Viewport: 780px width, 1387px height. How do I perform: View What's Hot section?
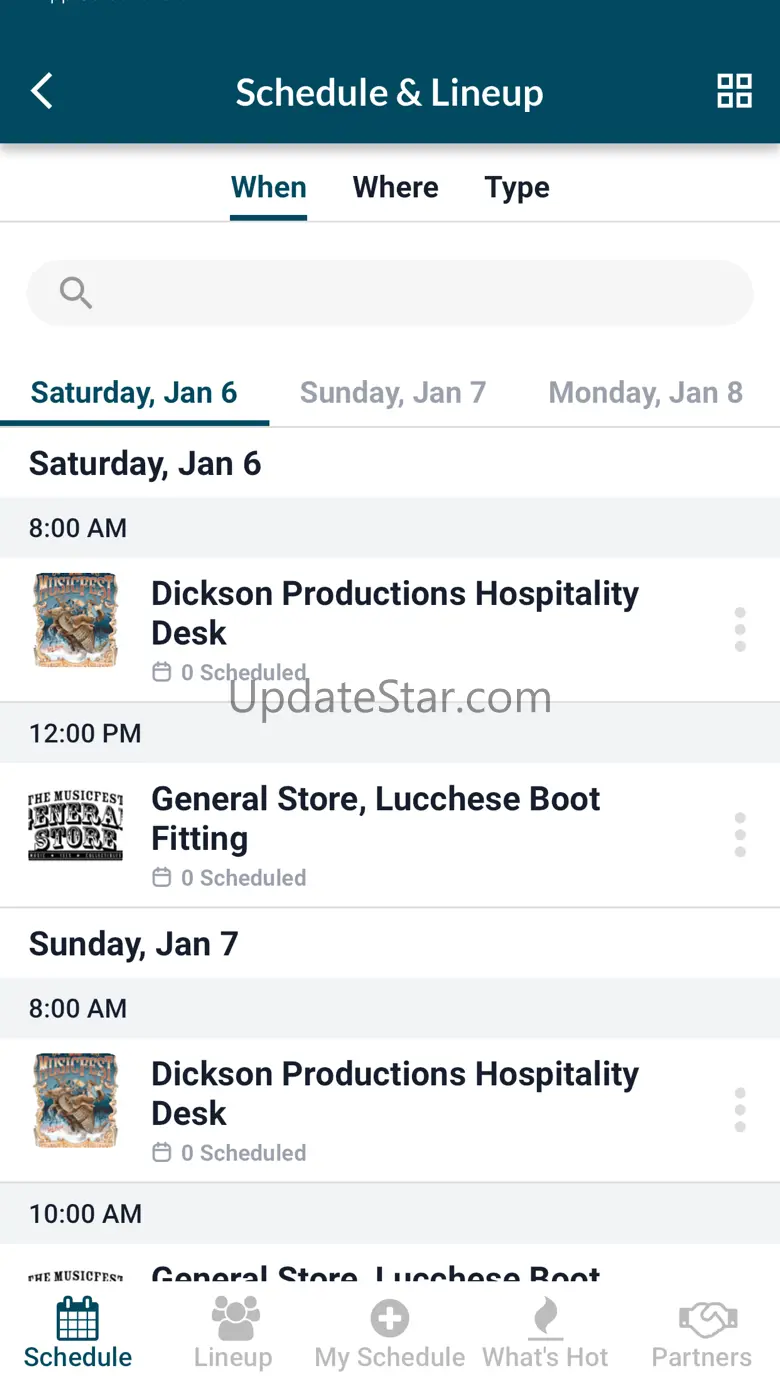coord(545,1333)
